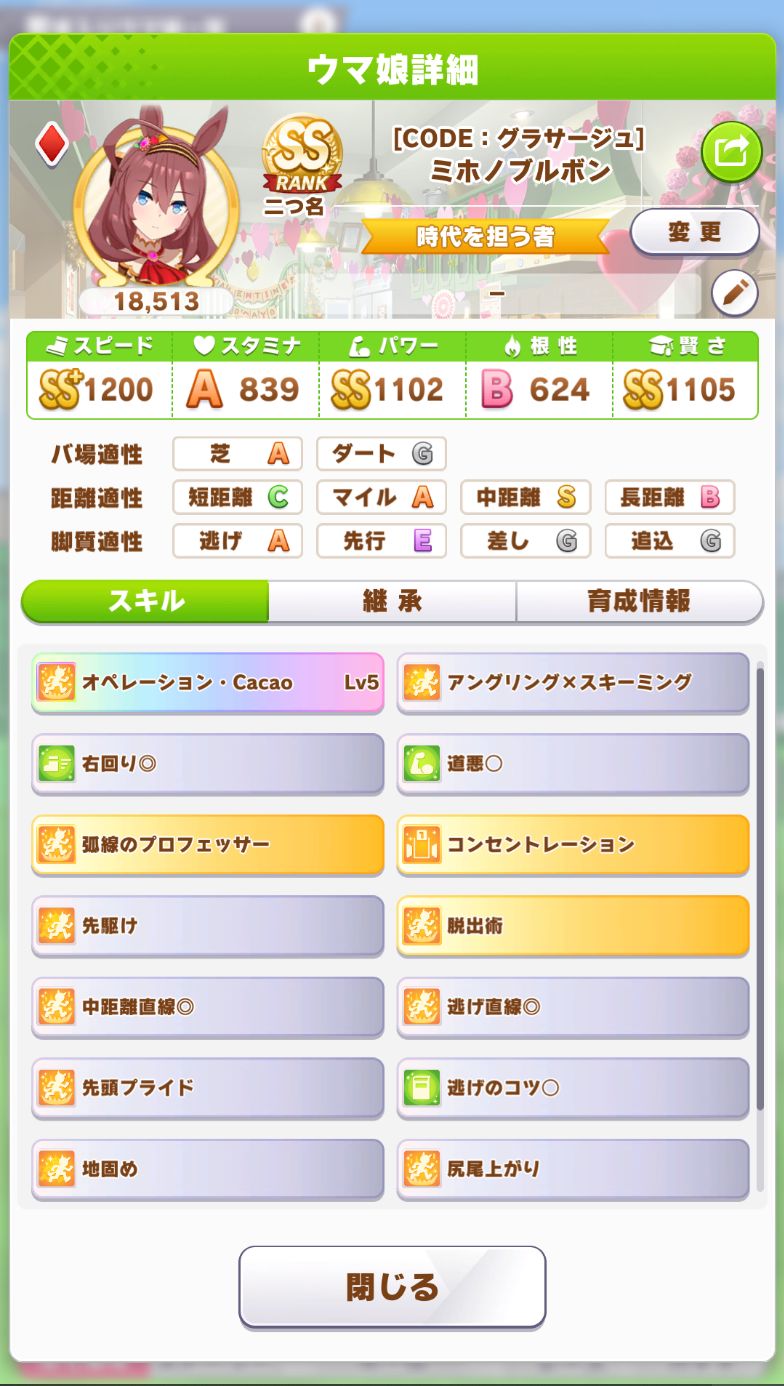This screenshot has height=1386, width=784.
Task: Open the 中距離直線◎ skill
Action: click(x=208, y=1007)
